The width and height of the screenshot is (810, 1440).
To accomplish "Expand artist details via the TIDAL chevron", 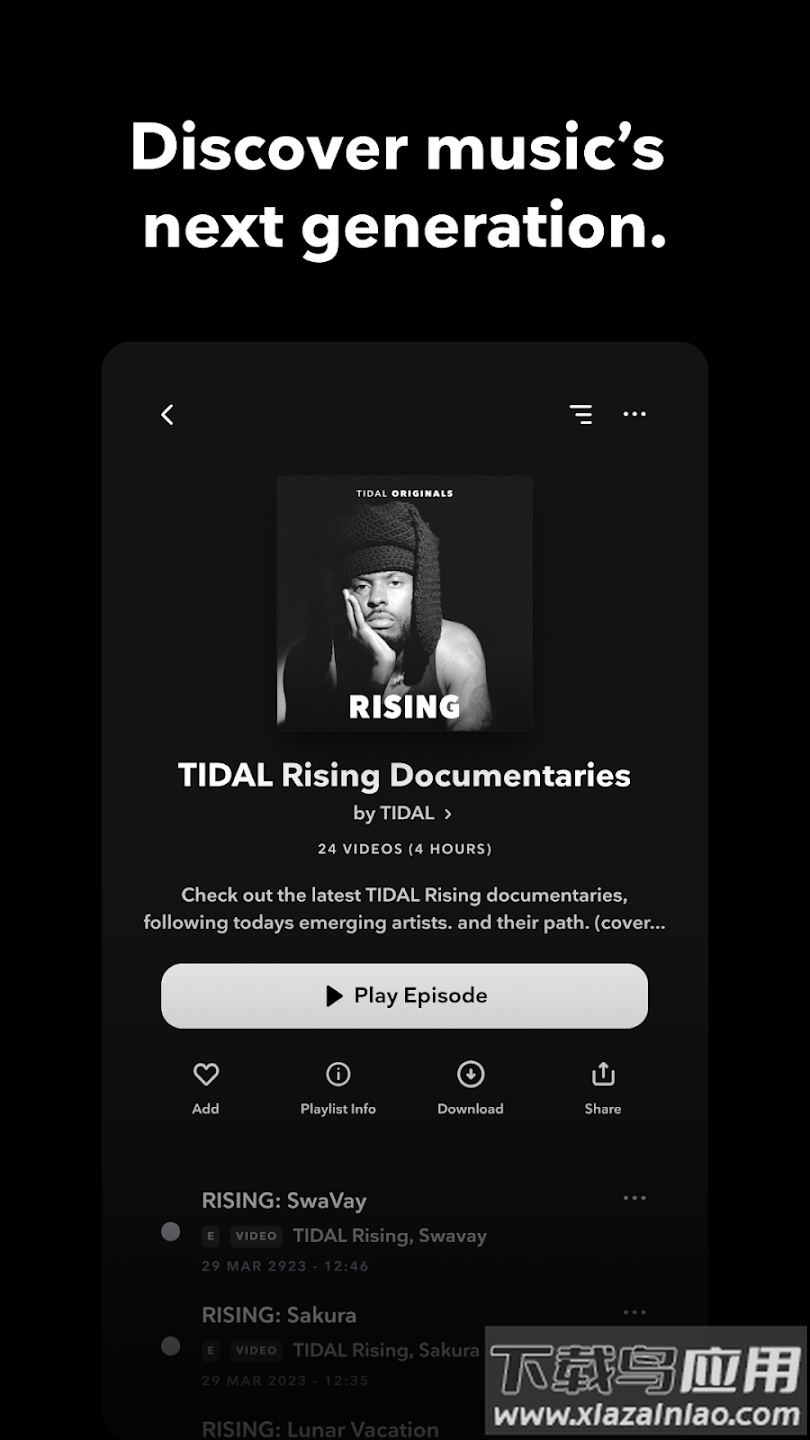I will click(x=446, y=813).
